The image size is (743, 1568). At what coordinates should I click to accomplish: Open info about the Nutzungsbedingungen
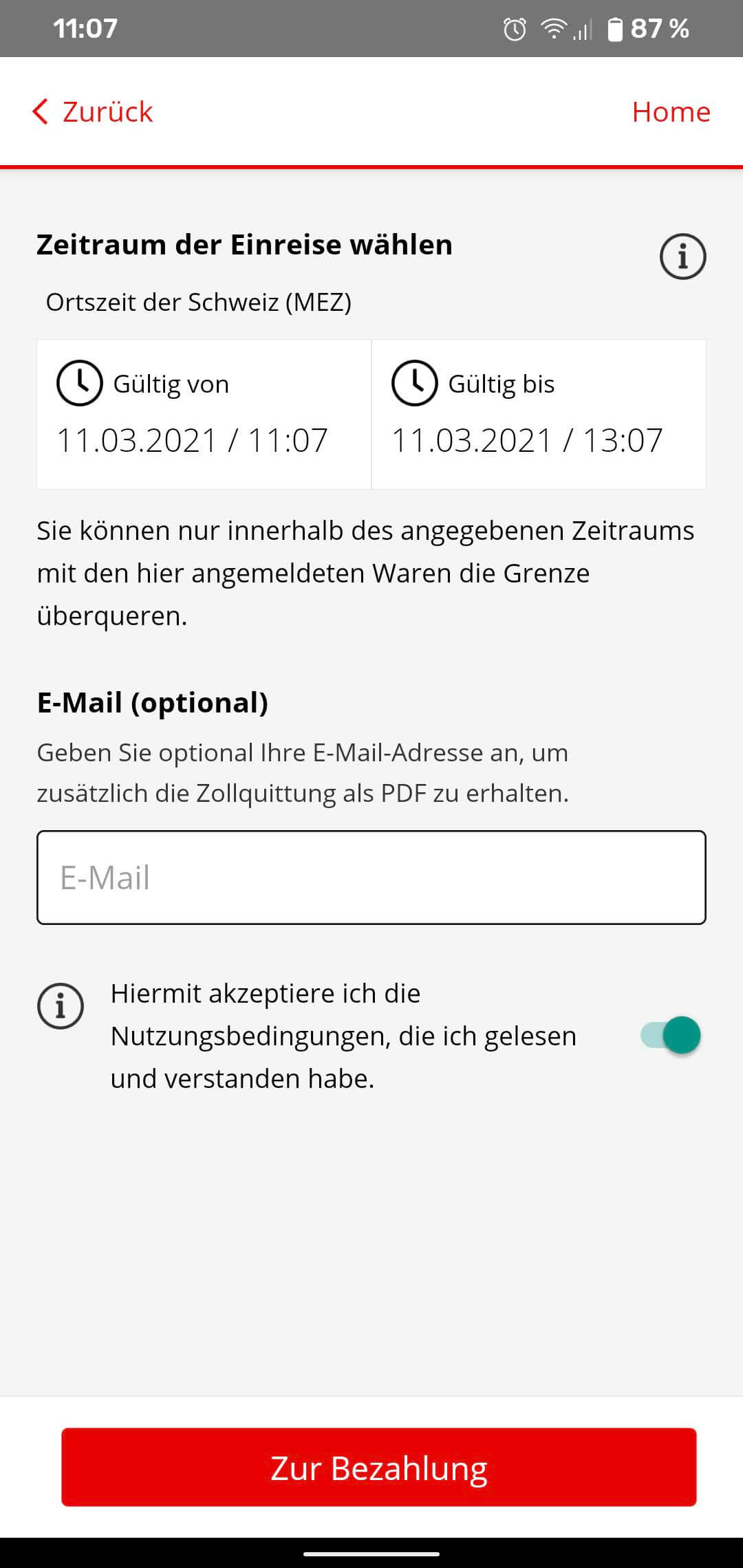click(x=61, y=1005)
